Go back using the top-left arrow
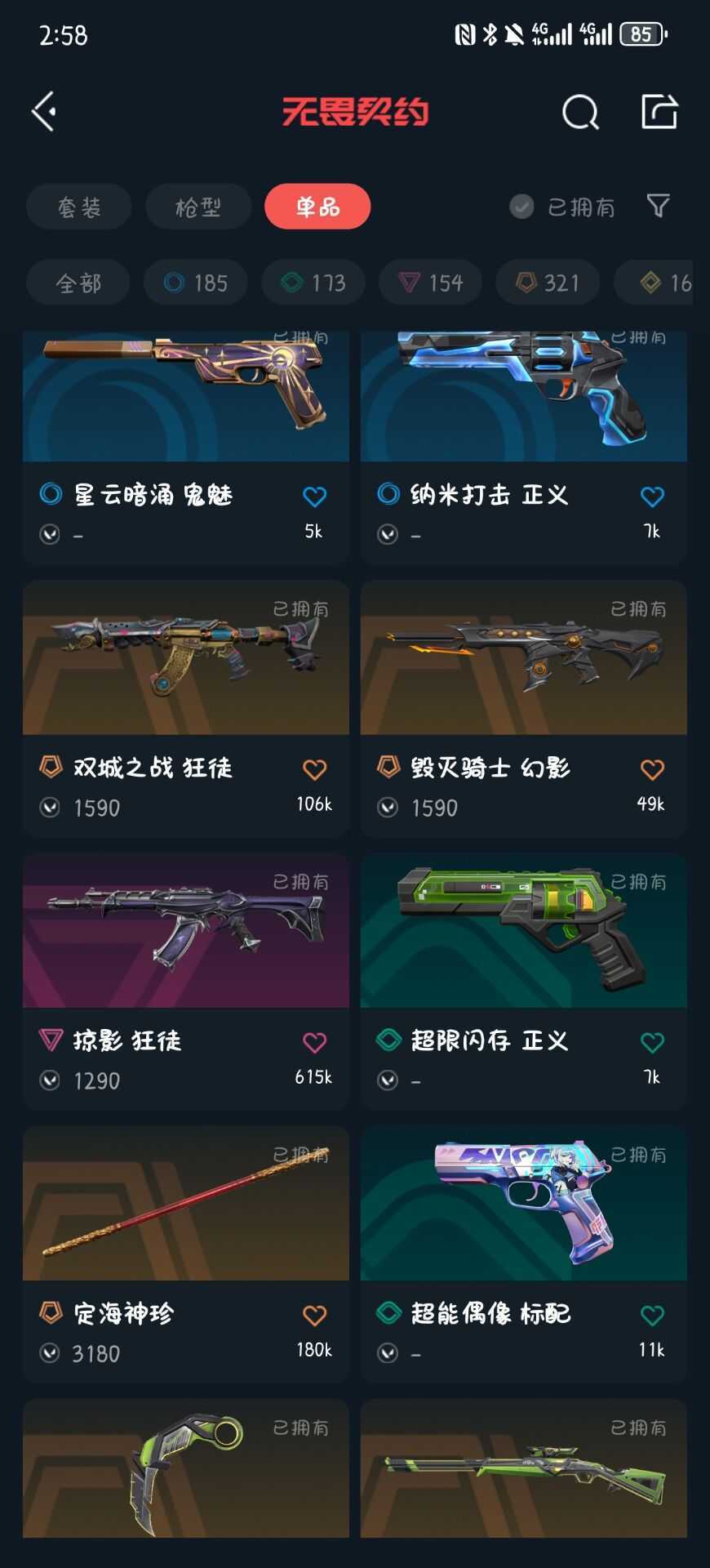 tap(44, 111)
